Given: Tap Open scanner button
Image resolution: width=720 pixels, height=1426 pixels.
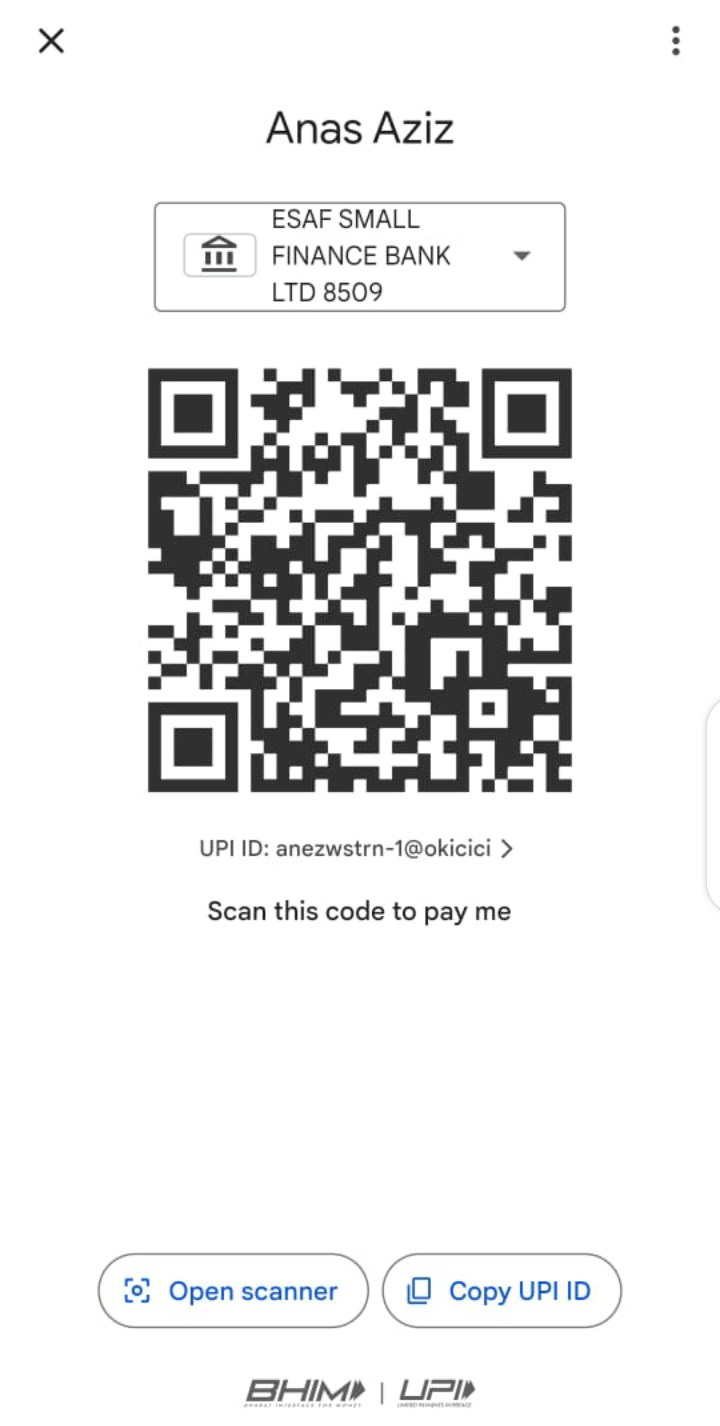Looking at the screenshot, I should tap(233, 1291).
